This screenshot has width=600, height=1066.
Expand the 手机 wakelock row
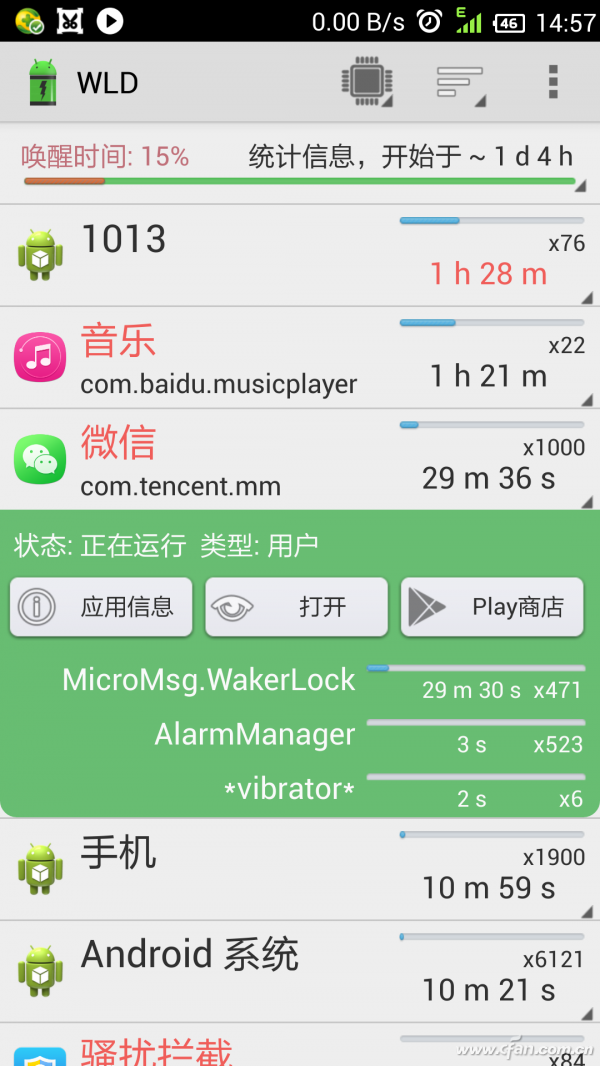tap(300, 869)
